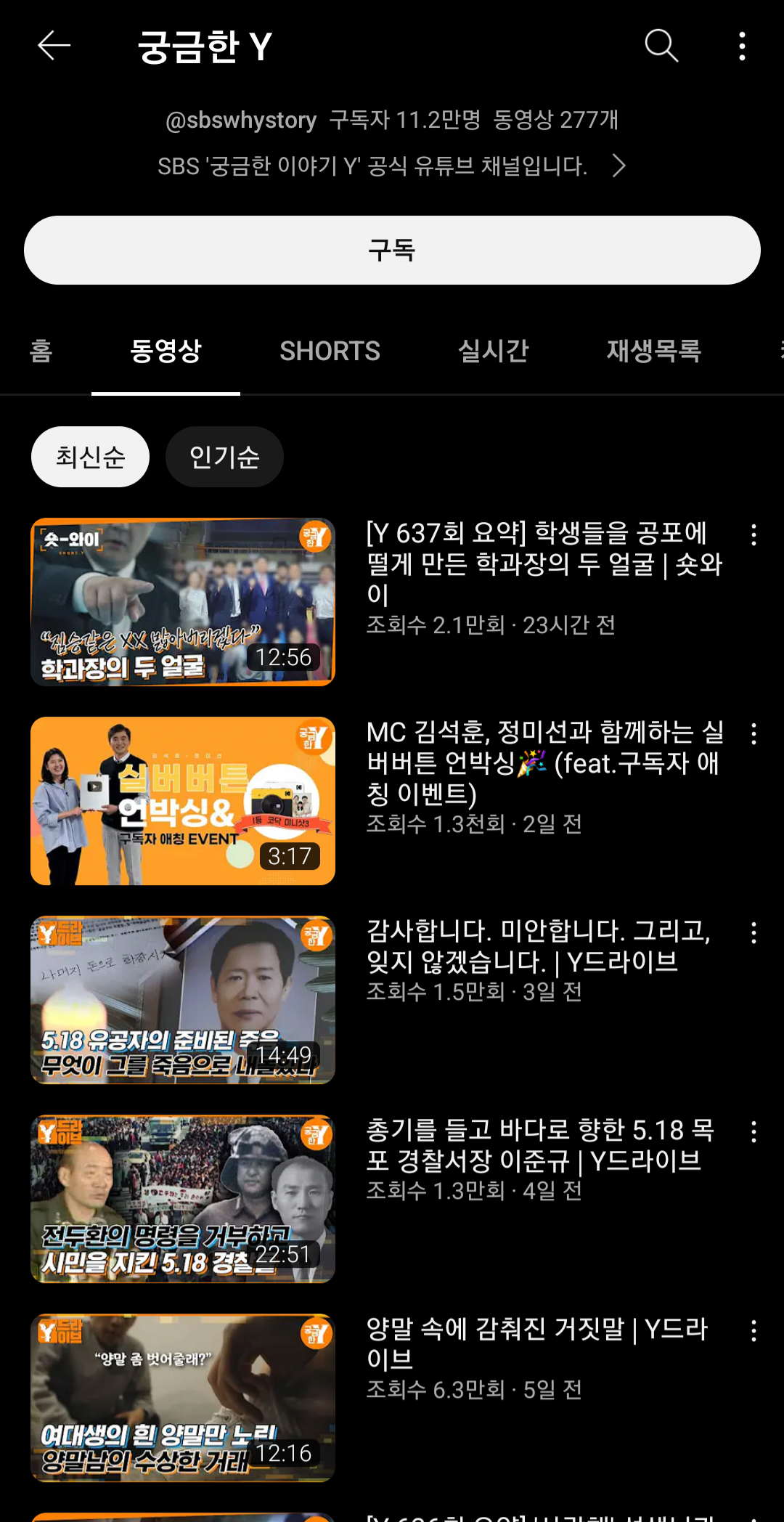The height and width of the screenshot is (1522, 784).
Task: Play the Y 637회 요약 학과장 video
Action: pyautogui.click(x=183, y=602)
